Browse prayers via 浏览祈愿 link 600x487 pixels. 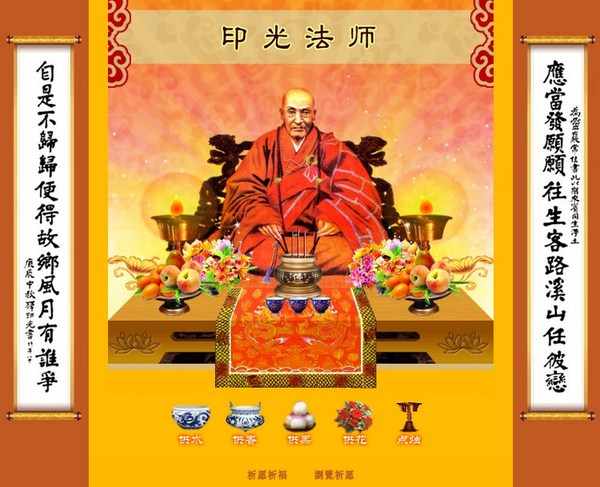tap(333, 474)
